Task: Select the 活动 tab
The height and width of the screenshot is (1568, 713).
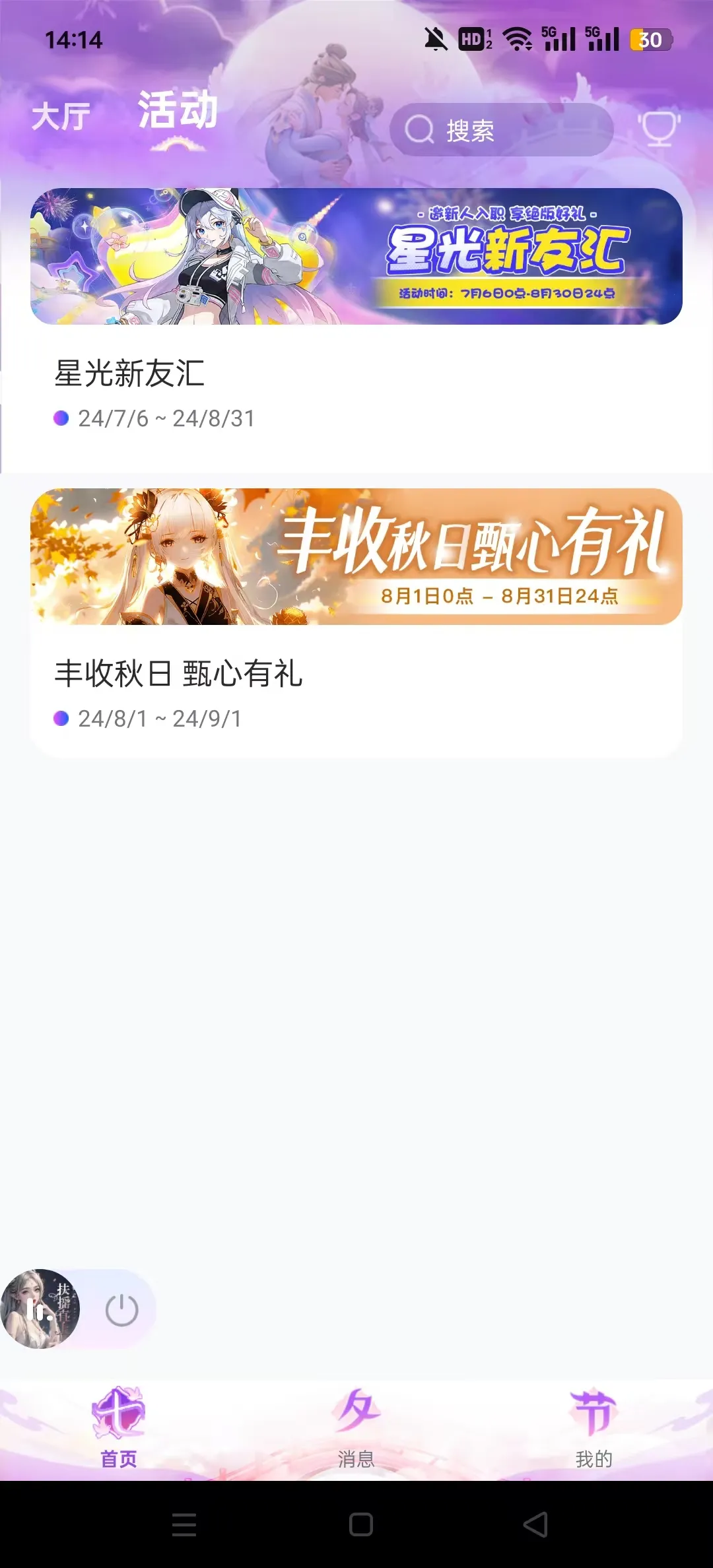Action: 178,111
